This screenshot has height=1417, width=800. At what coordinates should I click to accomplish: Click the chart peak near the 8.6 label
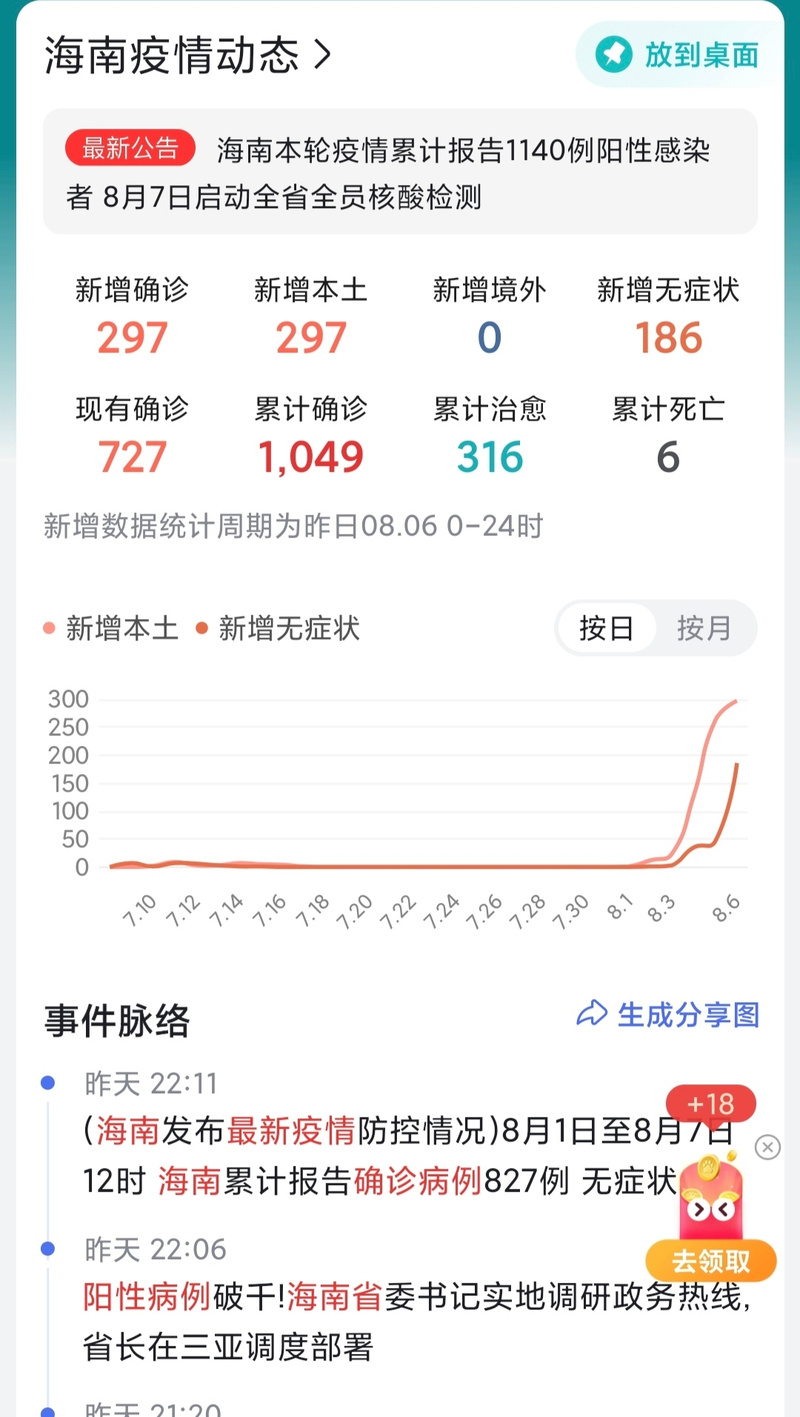click(x=737, y=703)
